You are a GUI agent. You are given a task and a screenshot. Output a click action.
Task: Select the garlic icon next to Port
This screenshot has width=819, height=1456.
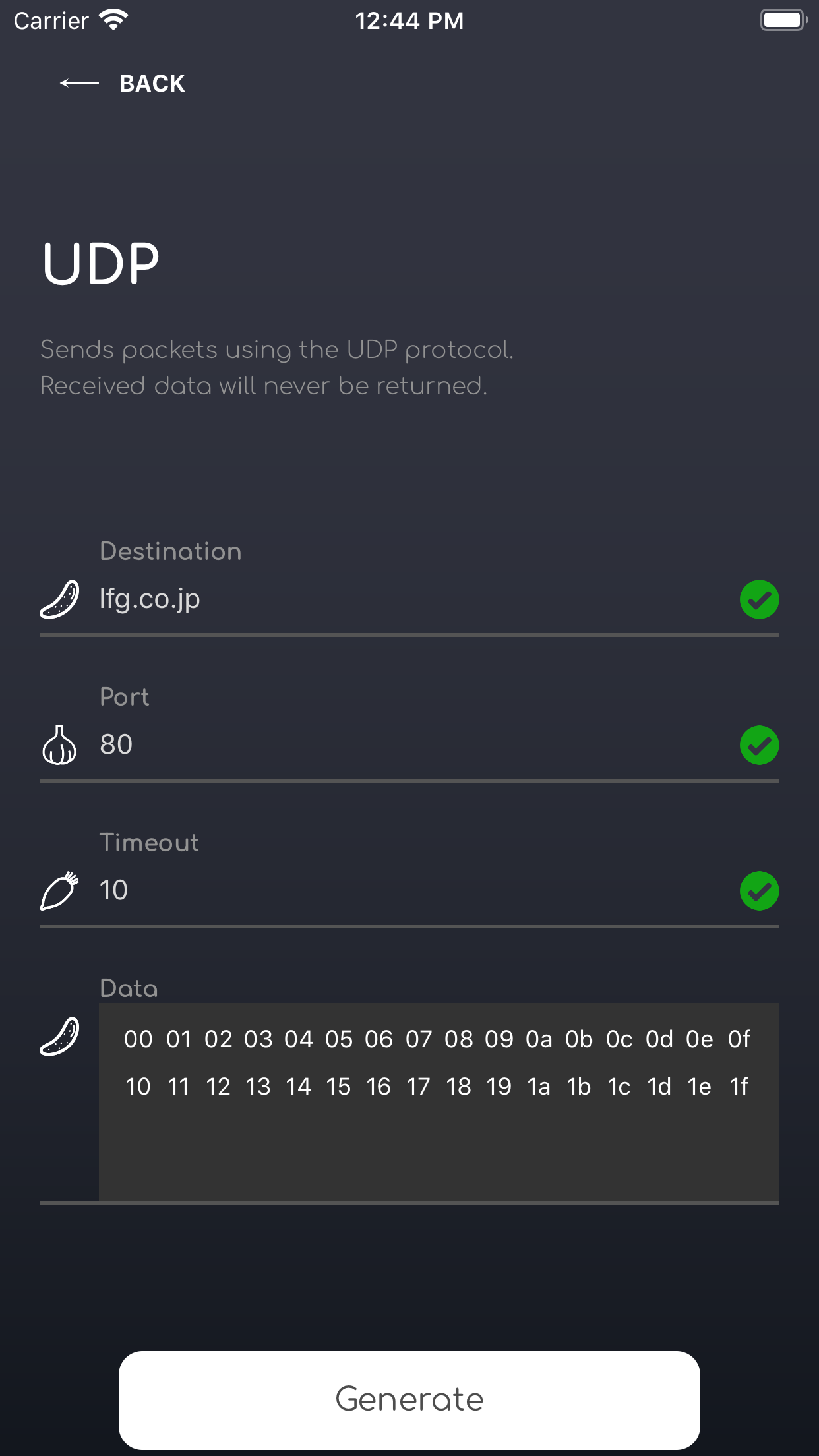59,745
